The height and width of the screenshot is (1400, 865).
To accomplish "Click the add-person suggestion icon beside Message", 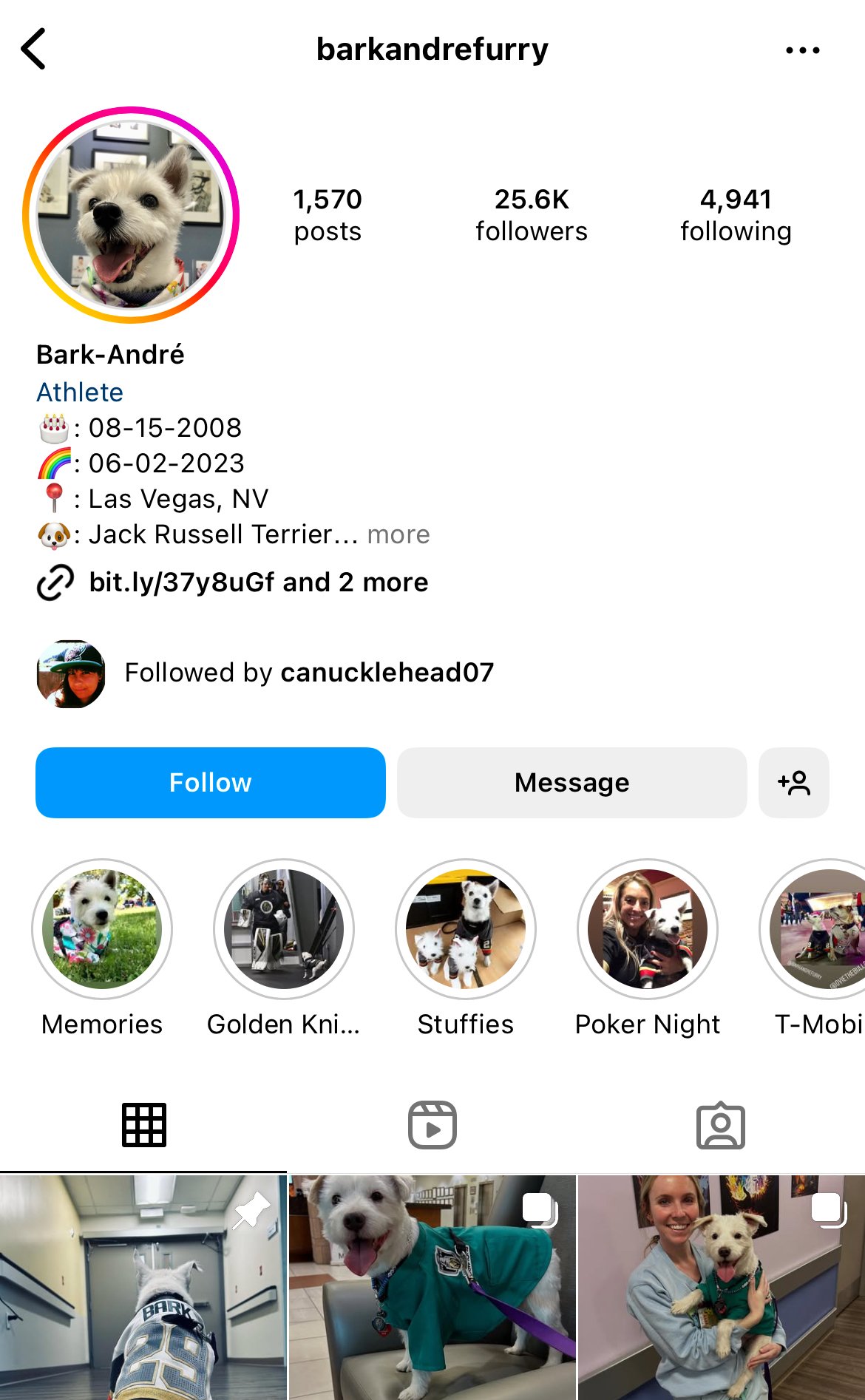I will click(794, 782).
